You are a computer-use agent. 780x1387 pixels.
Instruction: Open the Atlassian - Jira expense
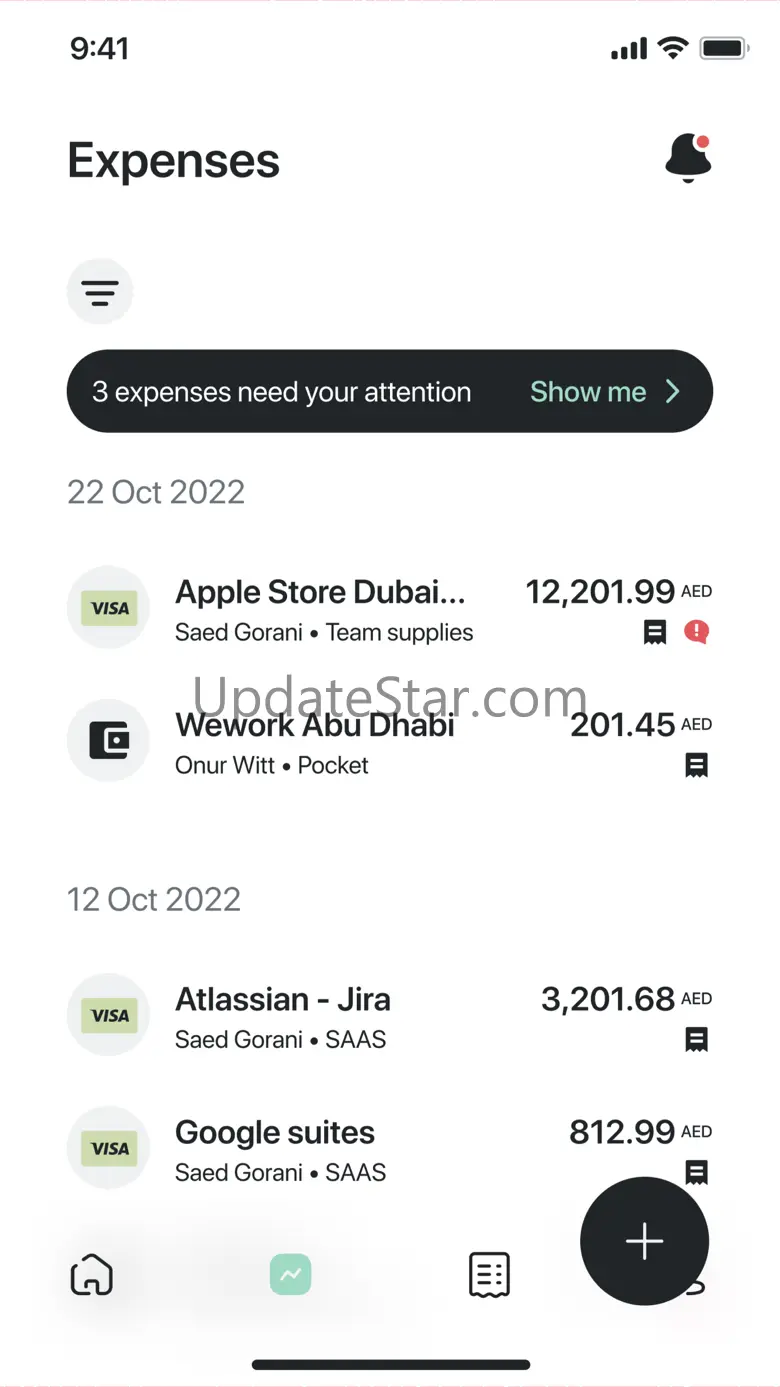390,1015
